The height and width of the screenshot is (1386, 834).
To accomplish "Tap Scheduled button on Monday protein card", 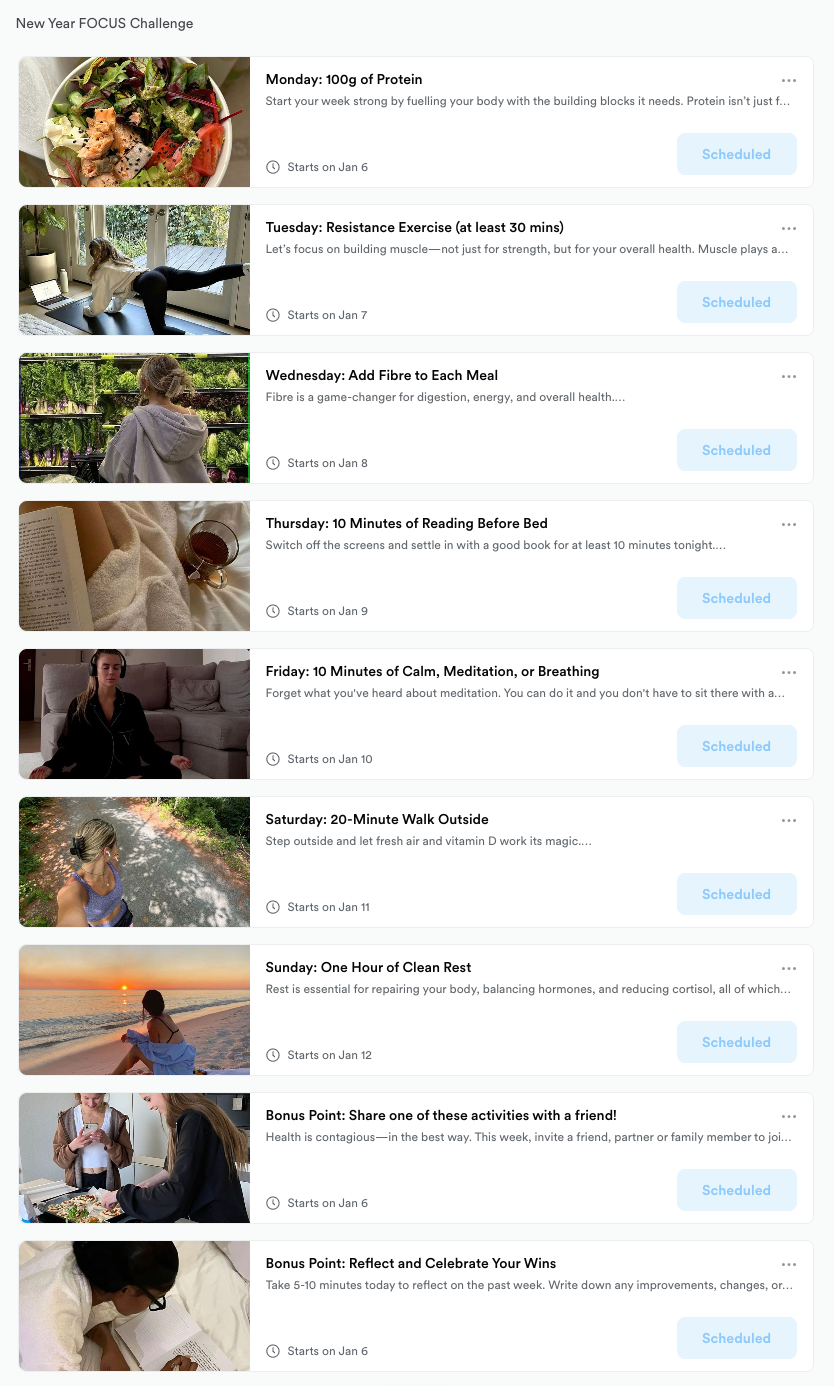I will pos(736,154).
